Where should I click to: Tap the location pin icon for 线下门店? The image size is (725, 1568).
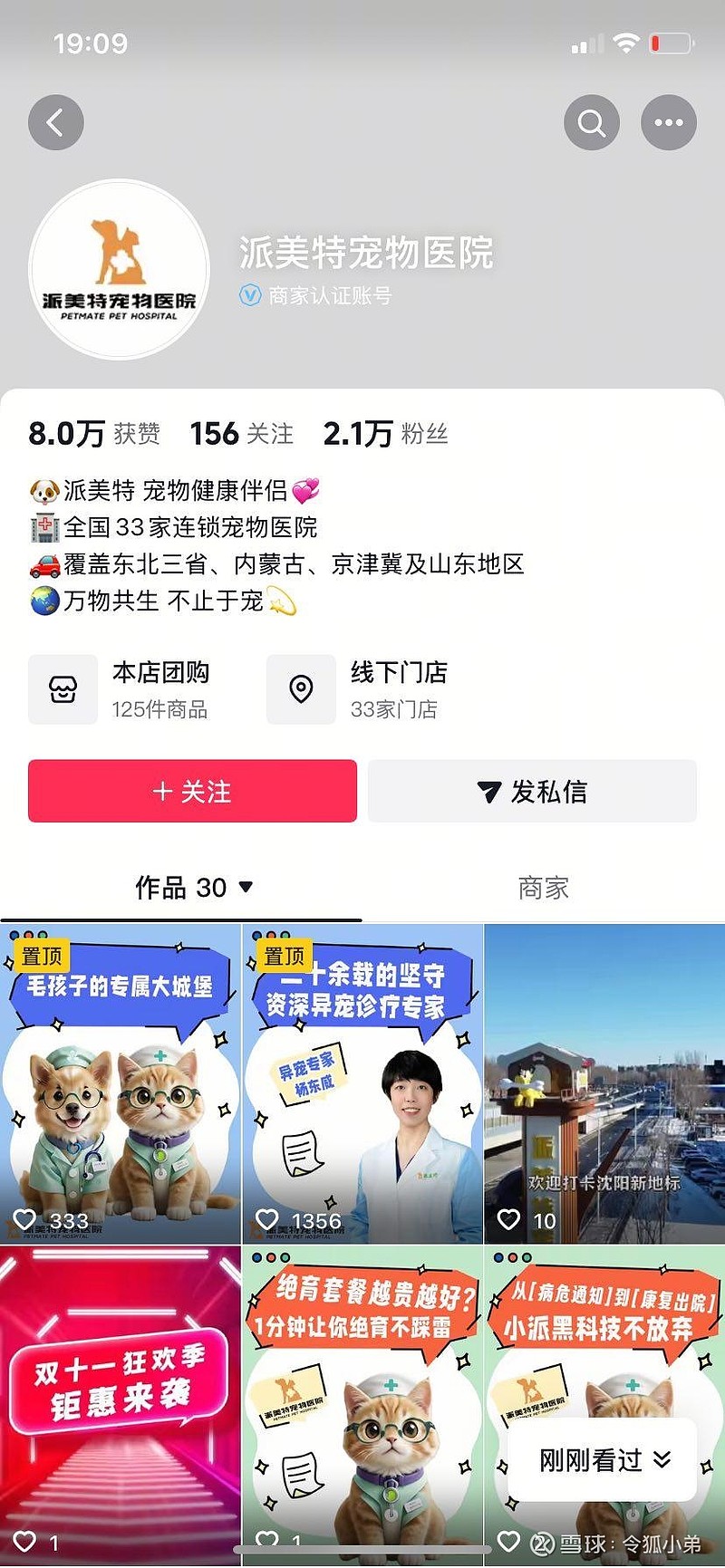300,689
